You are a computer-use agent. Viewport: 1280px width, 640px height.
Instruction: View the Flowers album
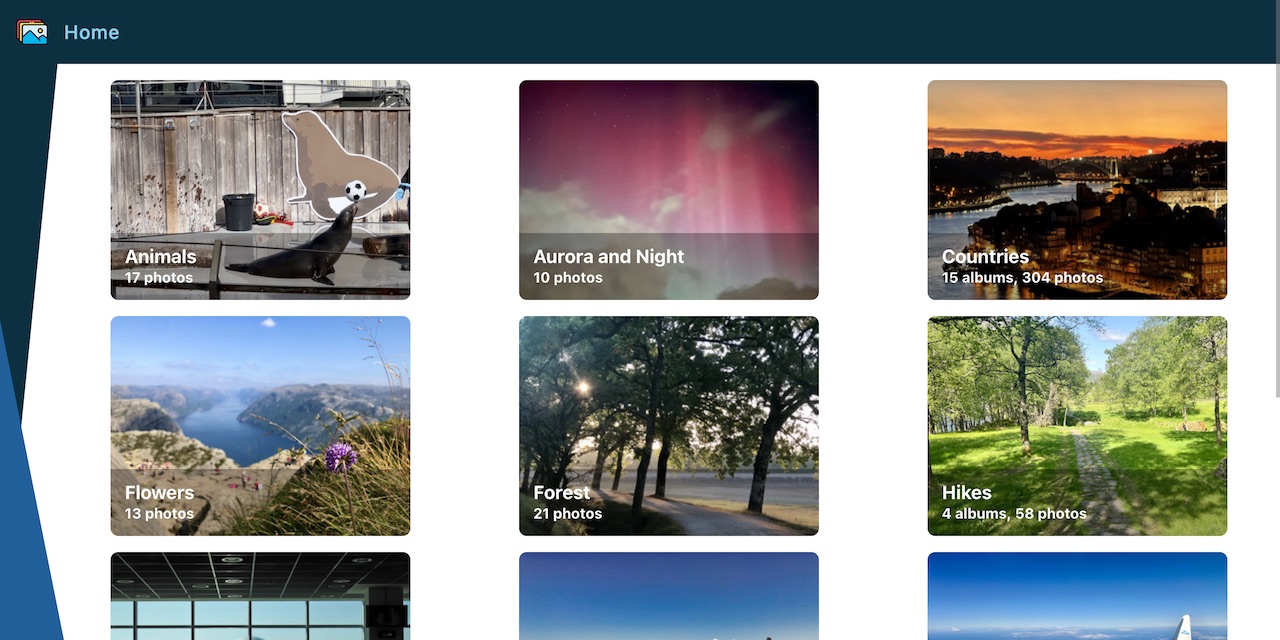pos(260,426)
